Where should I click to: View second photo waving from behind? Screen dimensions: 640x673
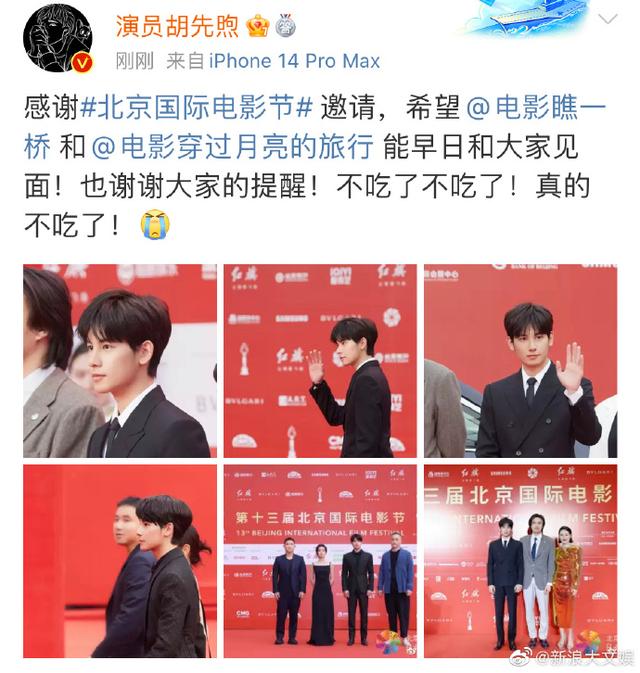tap(320, 360)
